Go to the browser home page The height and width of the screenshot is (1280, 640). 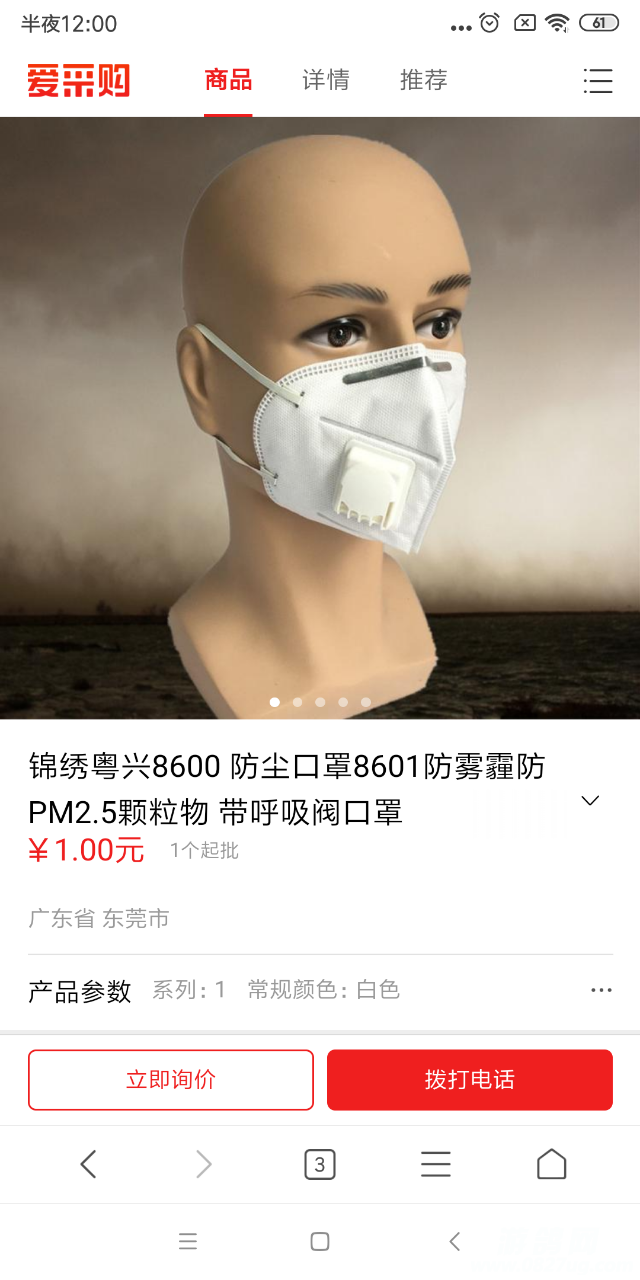(x=551, y=1164)
